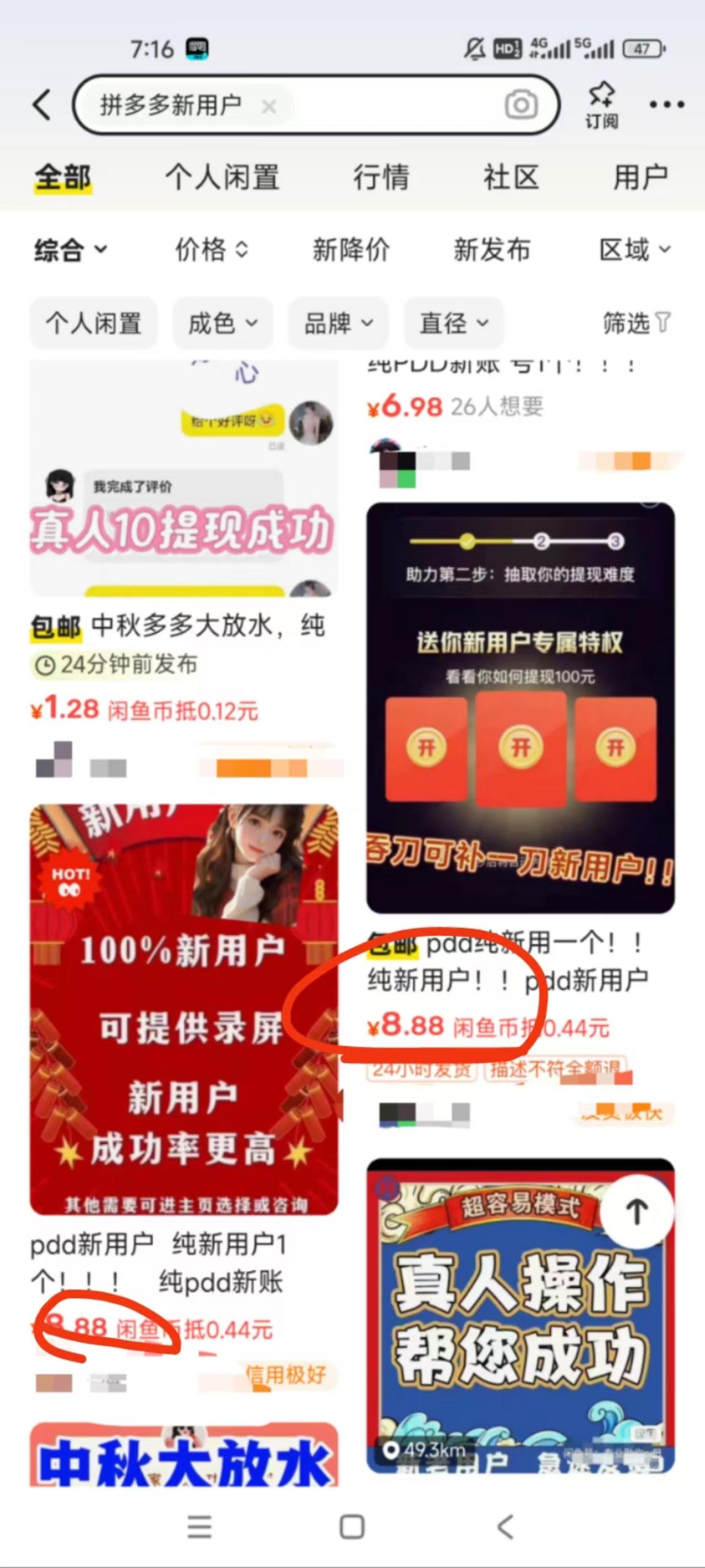Screen dimensions: 705x1568
Task: Show 新发布 listings
Action: tap(491, 250)
